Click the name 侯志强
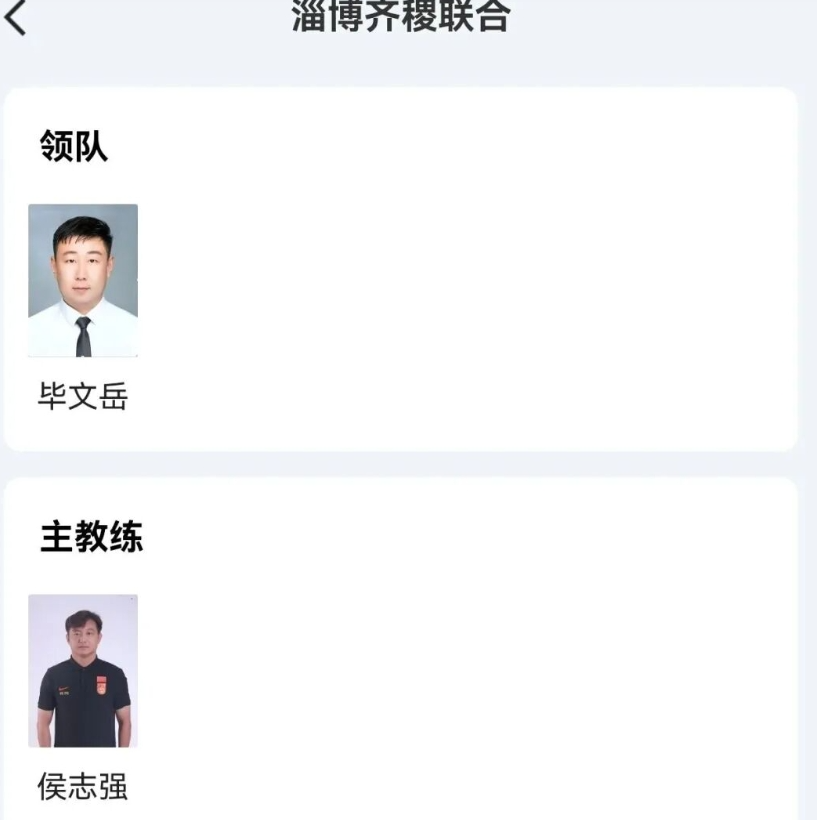 click(x=82, y=788)
